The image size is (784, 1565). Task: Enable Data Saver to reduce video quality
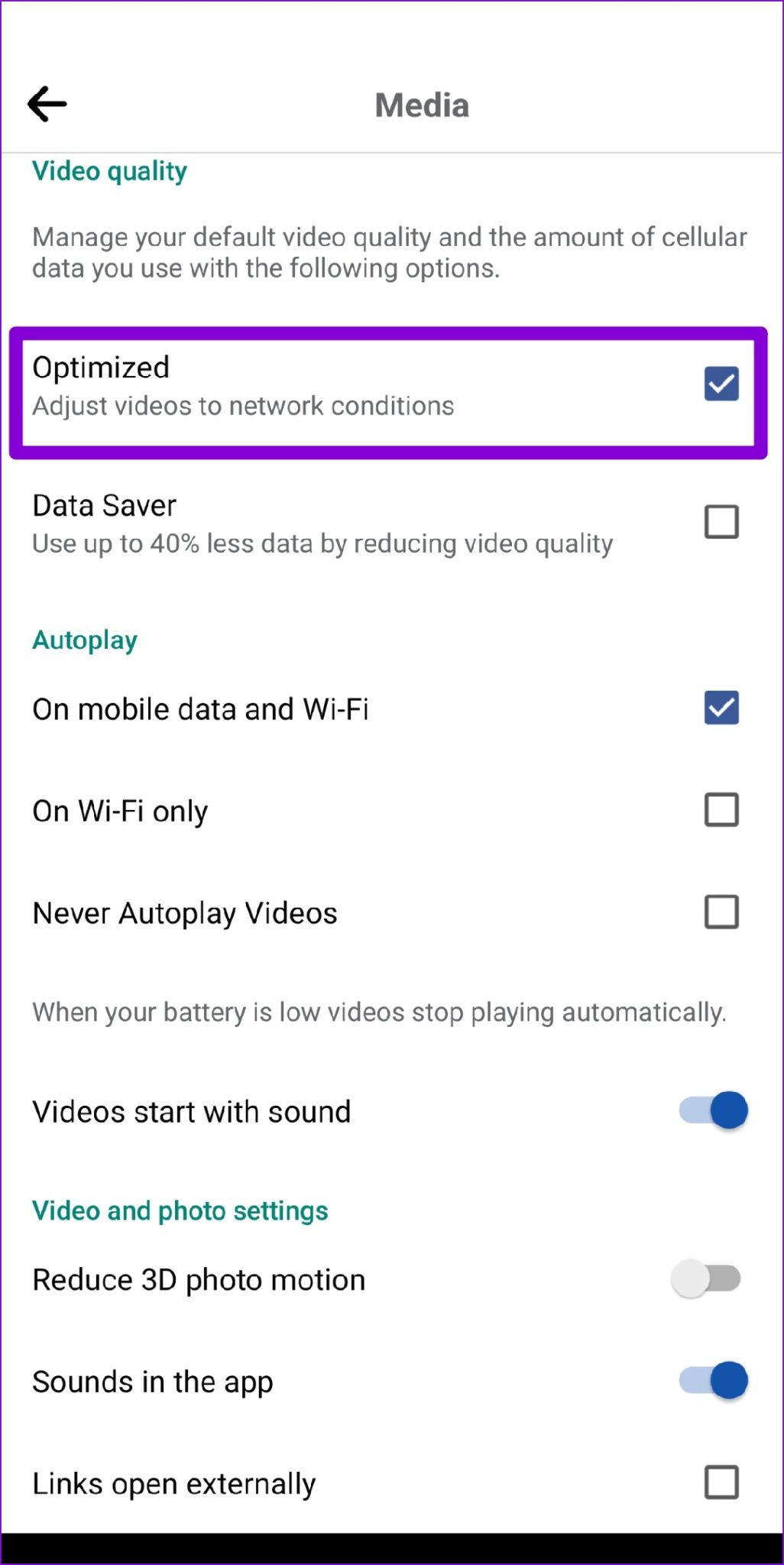pyautogui.click(x=719, y=520)
